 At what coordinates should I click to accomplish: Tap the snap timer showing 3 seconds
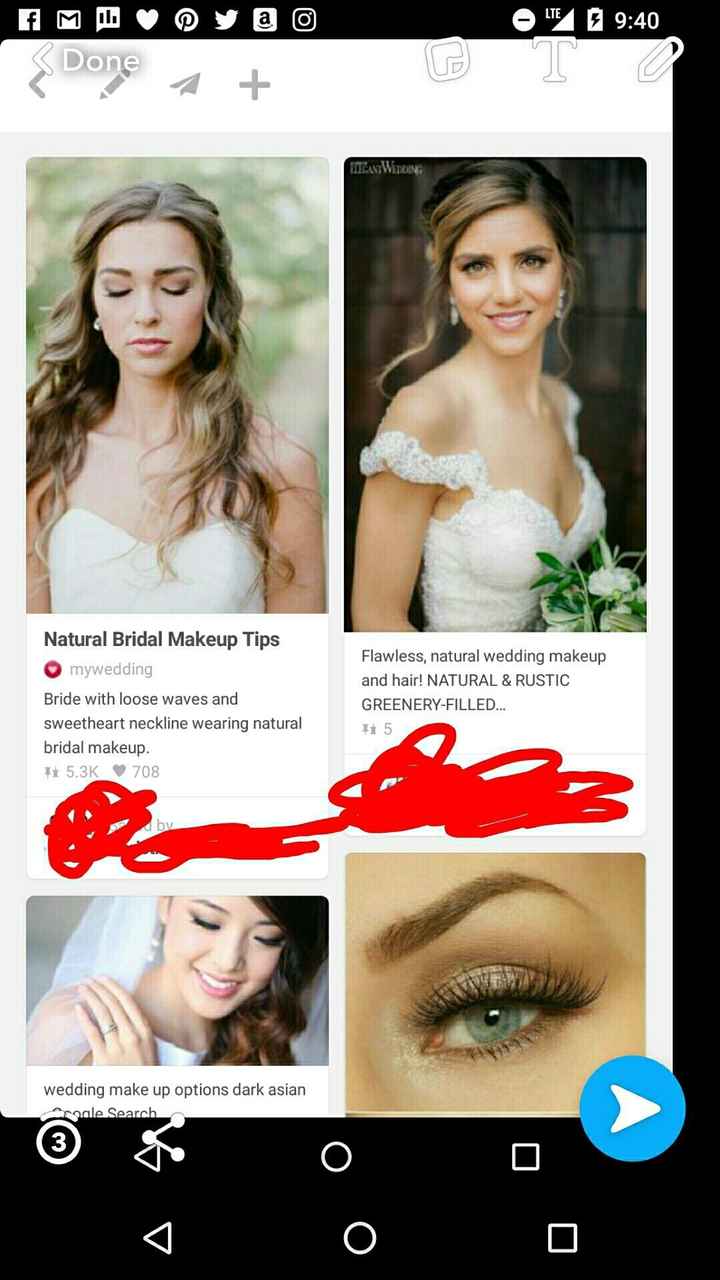tap(58, 1141)
